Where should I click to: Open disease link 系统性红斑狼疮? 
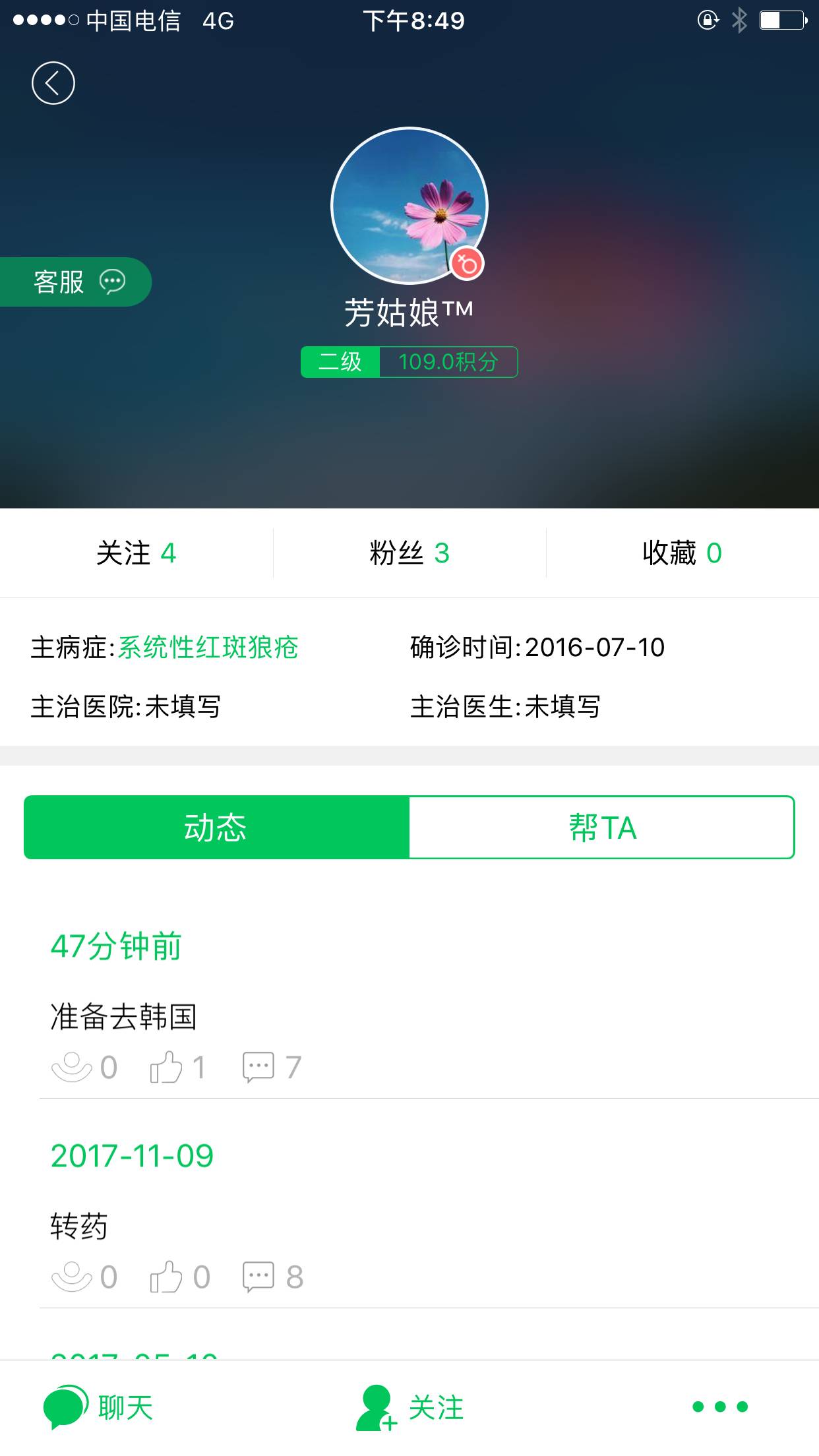pyautogui.click(x=208, y=648)
